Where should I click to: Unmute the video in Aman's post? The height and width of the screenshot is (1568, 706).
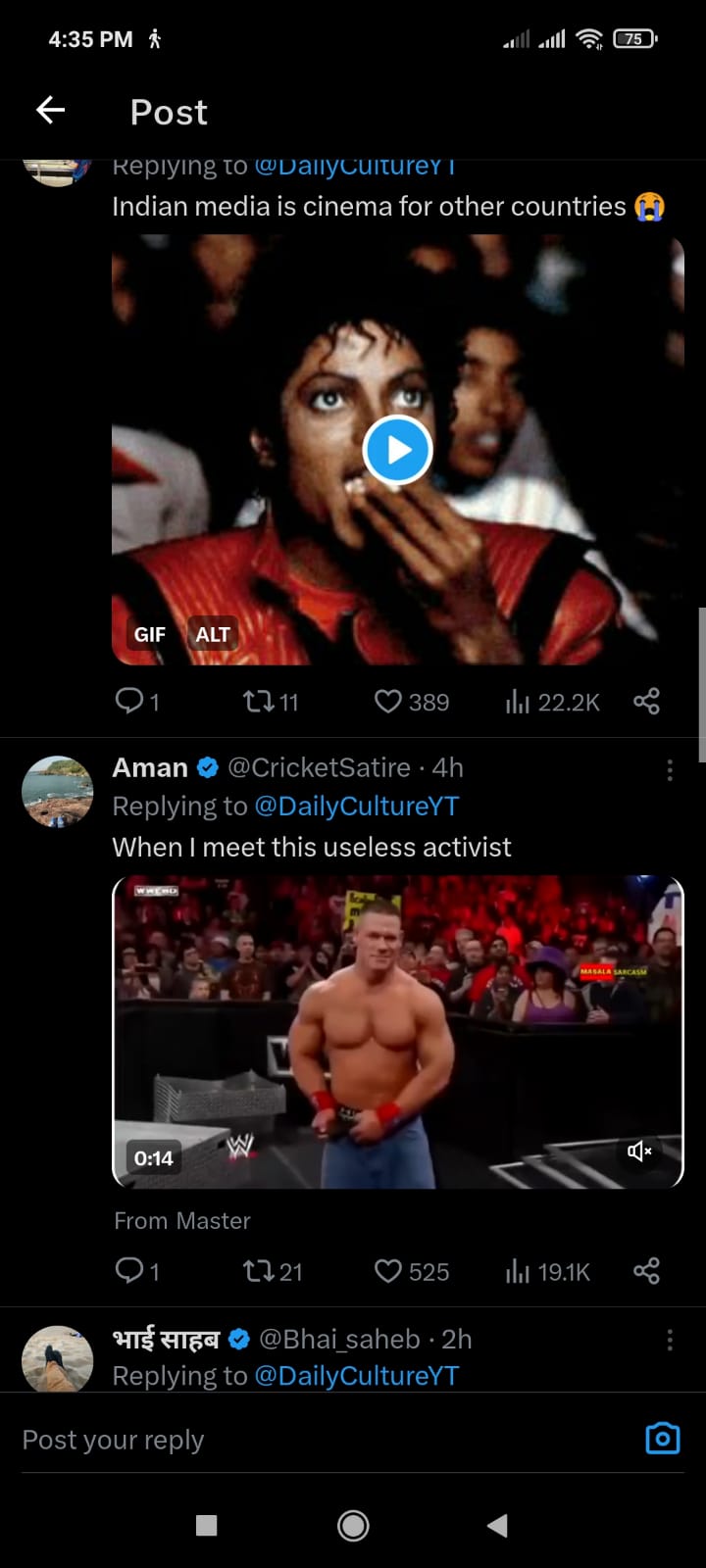tap(639, 1151)
